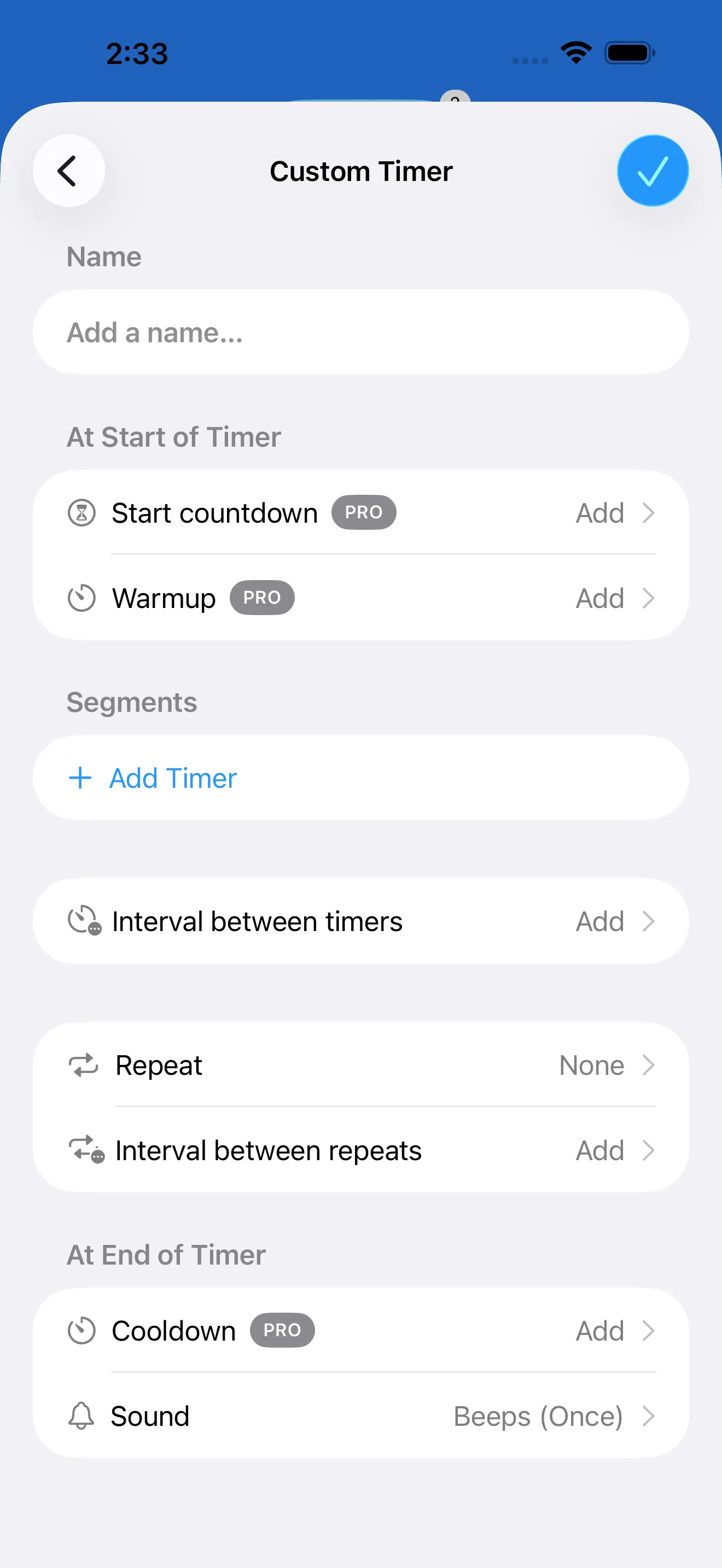The height and width of the screenshot is (1568, 722).
Task: Navigate back with the back arrow
Action: pyautogui.click(x=68, y=171)
